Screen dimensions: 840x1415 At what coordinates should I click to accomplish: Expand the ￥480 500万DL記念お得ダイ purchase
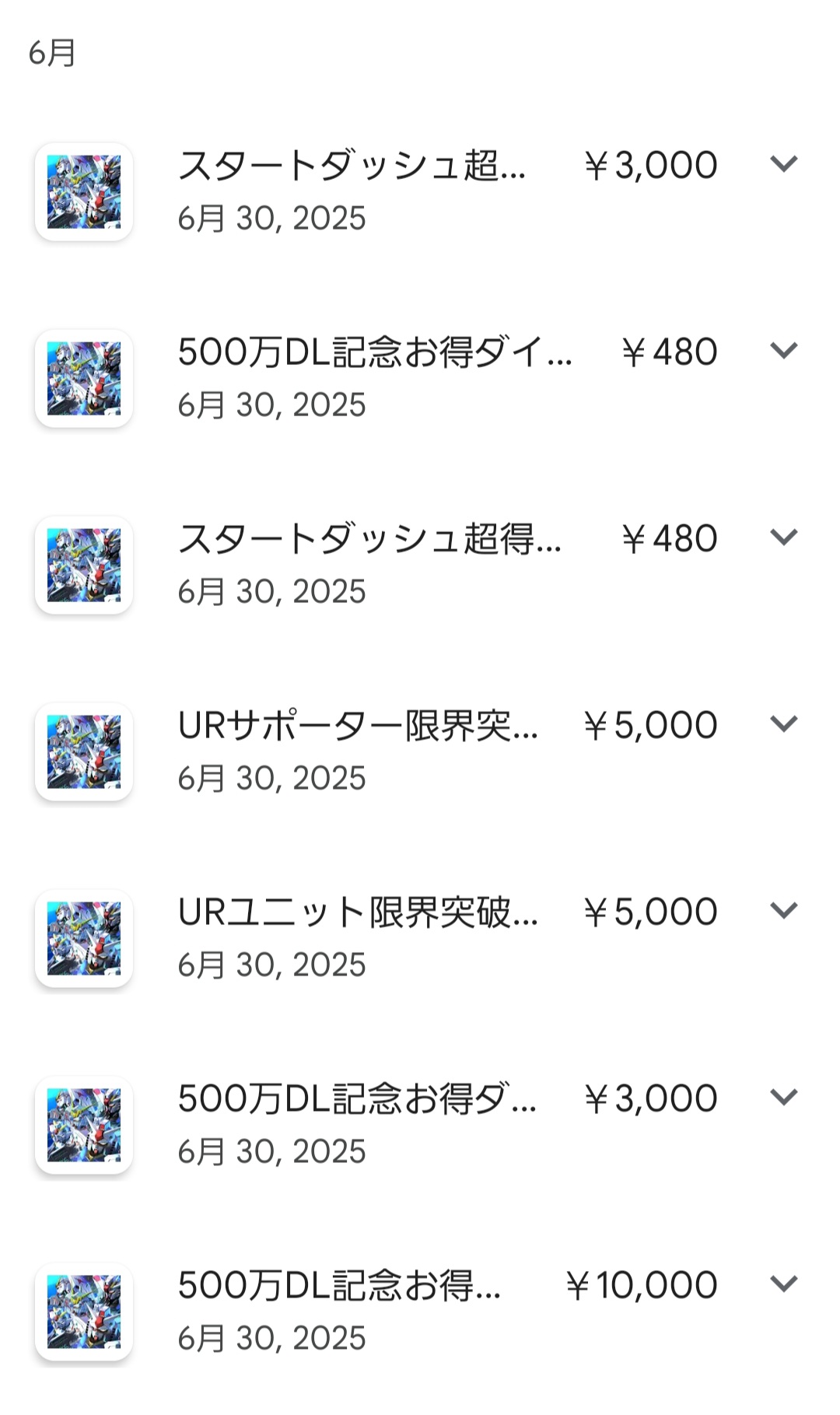click(x=783, y=351)
